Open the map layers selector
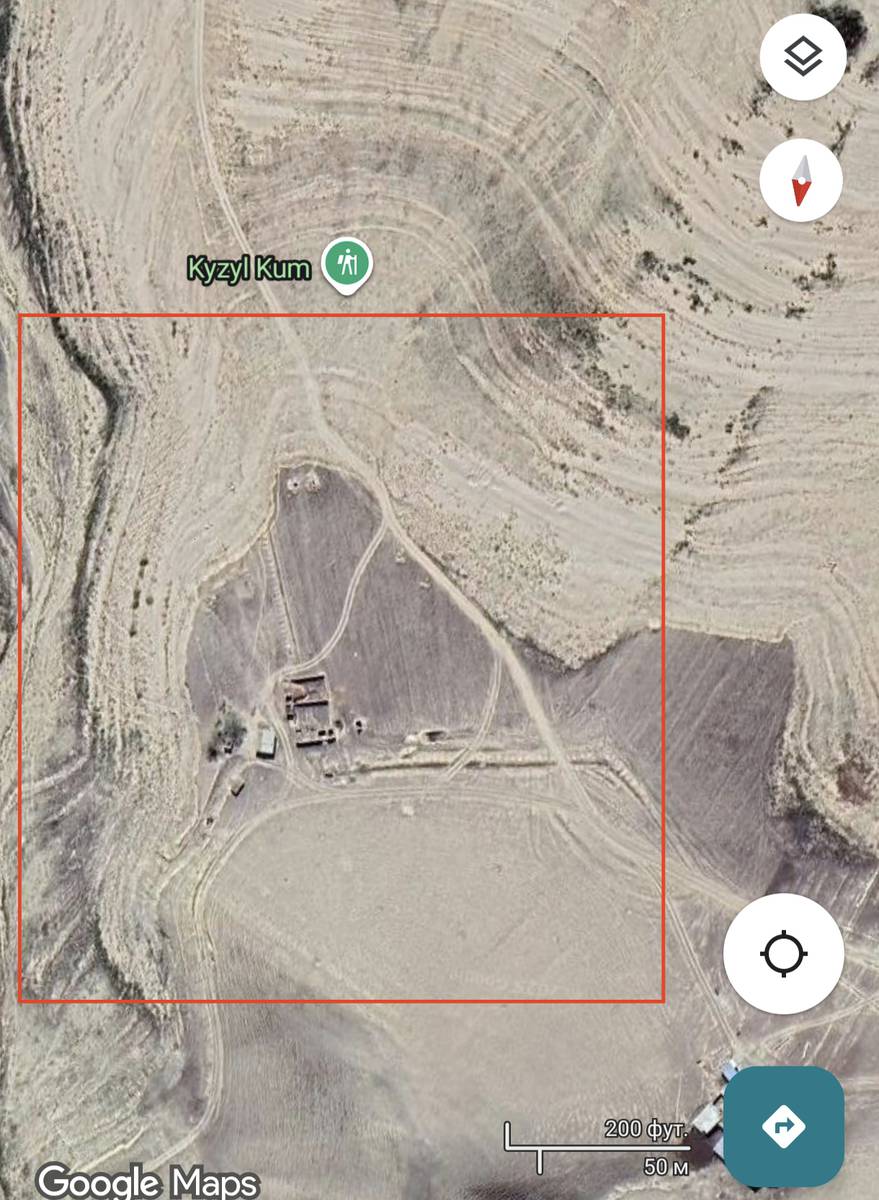 pos(802,58)
